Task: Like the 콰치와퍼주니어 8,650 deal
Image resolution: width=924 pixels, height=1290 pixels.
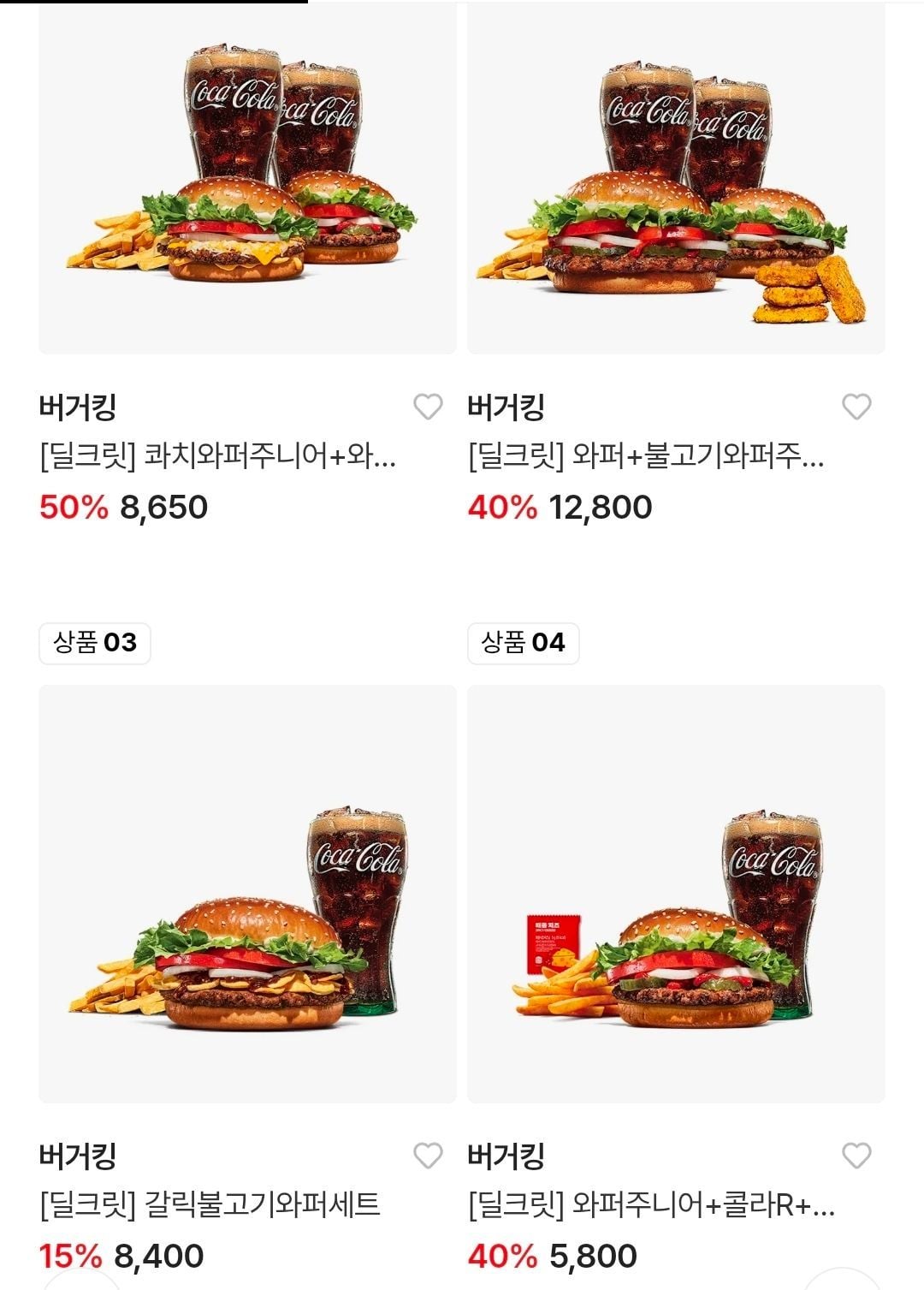Action: [428, 407]
